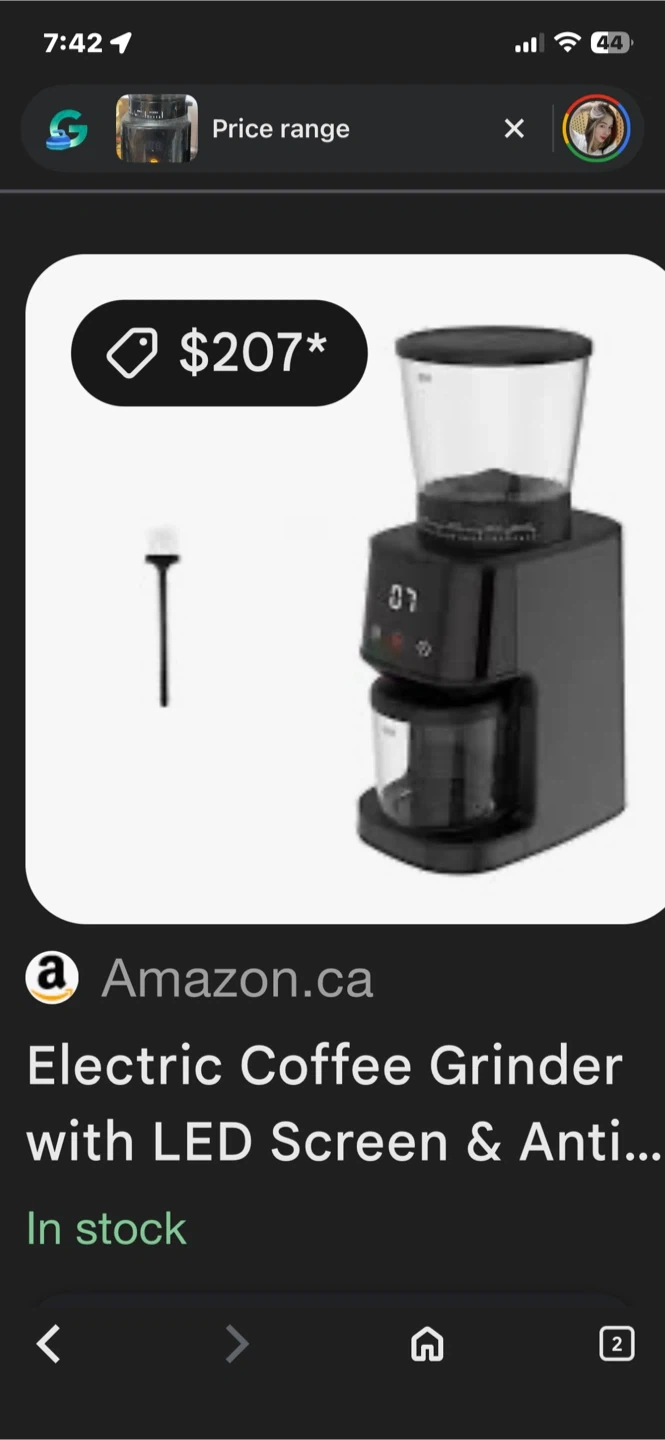Tap the Google logo icon in search bar

click(x=67, y=129)
